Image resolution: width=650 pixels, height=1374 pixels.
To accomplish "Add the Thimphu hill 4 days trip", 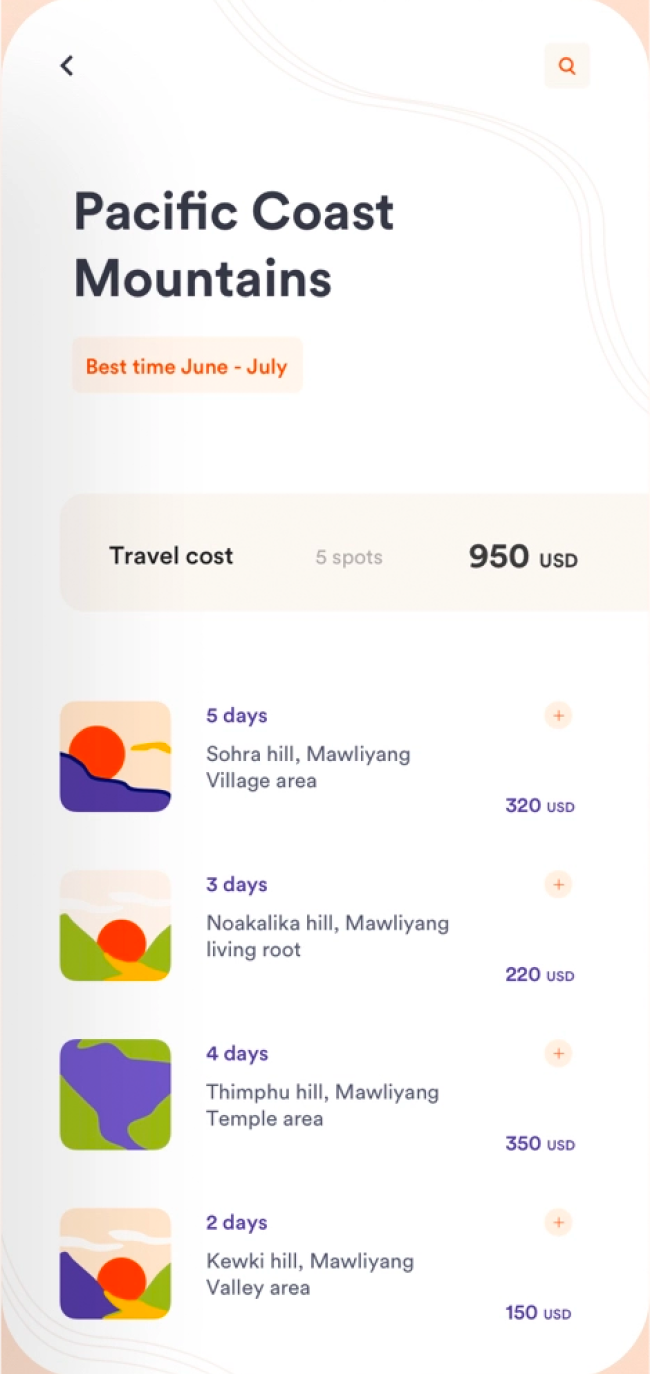I will coord(558,1053).
